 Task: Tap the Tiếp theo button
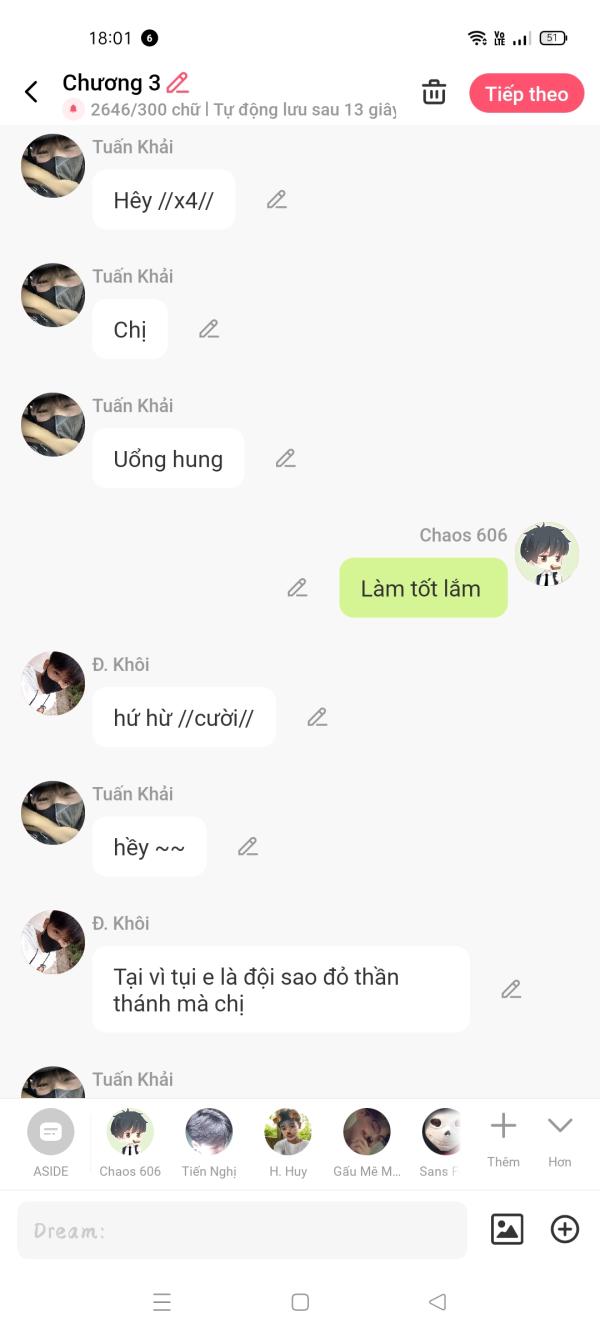[x=527, y=94]
